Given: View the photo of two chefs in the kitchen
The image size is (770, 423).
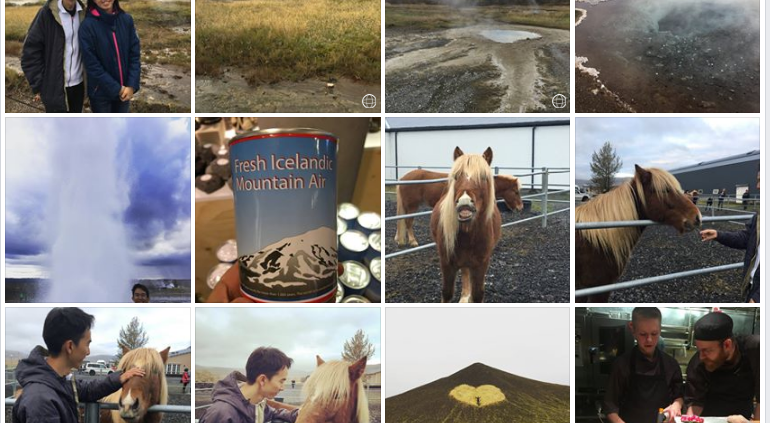Looking at the screenshot, I should click(x=667, y=365).
